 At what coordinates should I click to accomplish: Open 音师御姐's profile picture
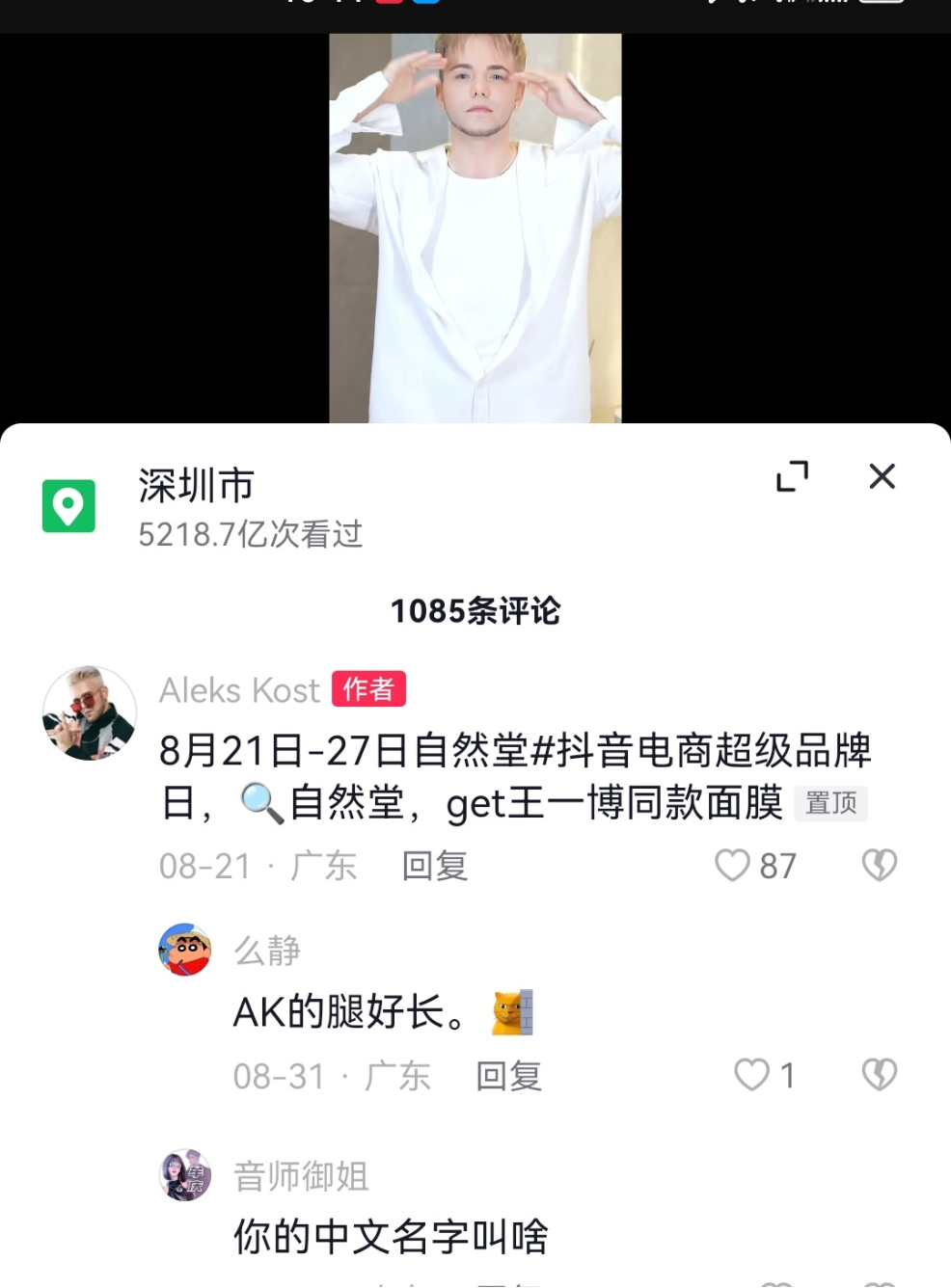(x=184, y=1174)
